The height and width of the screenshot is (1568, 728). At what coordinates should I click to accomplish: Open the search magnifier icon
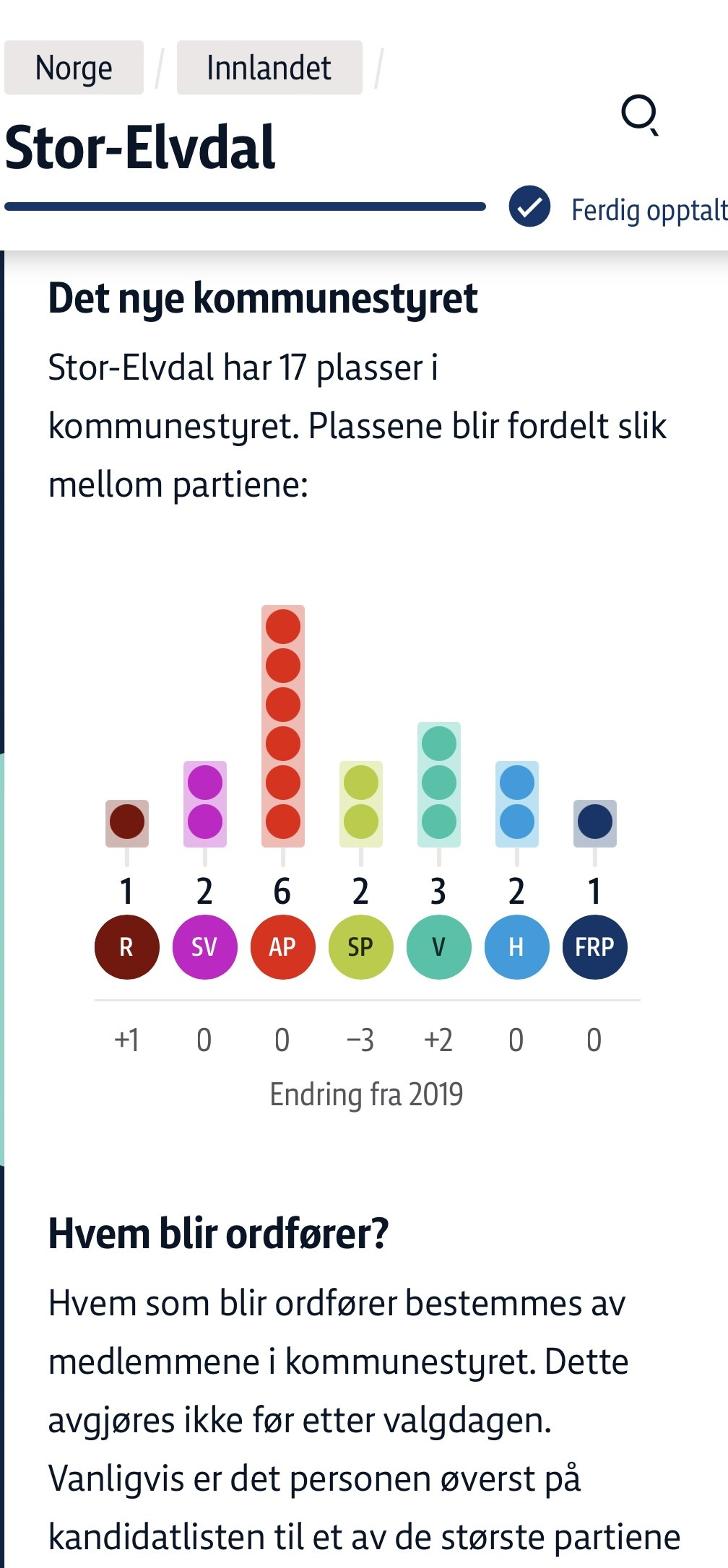[640, 115]
